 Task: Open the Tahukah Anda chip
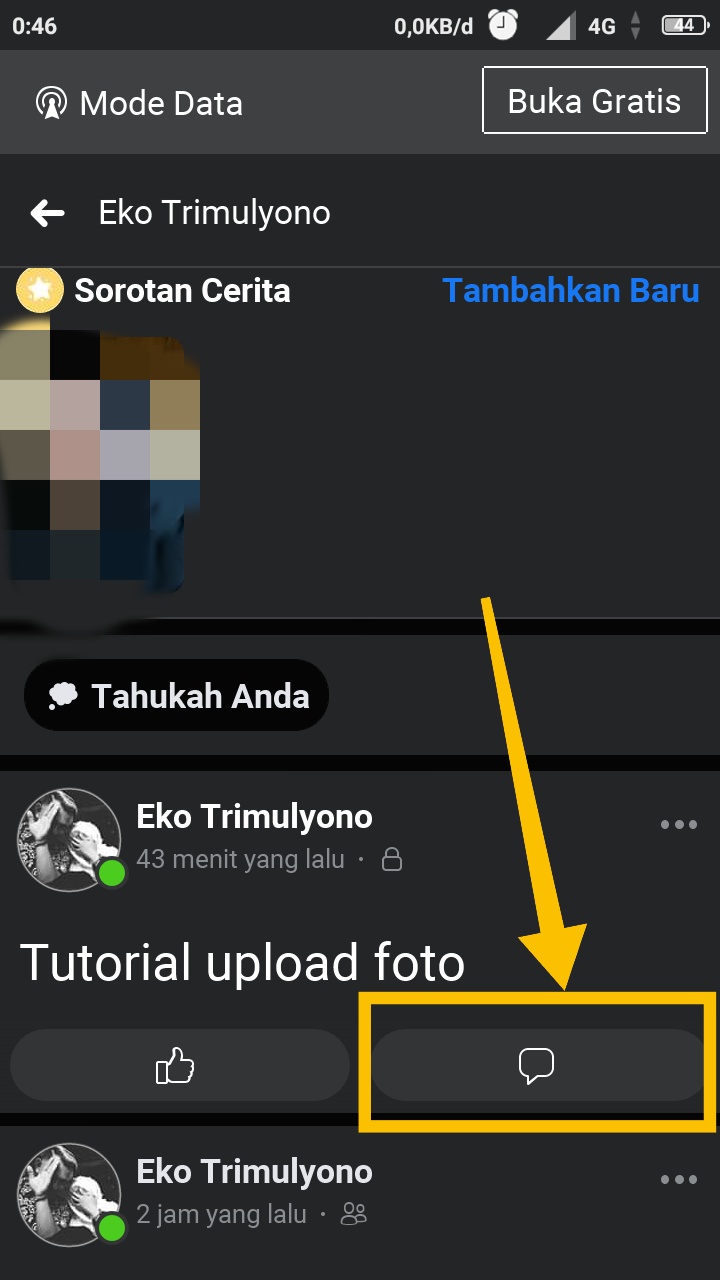(177, 696)
